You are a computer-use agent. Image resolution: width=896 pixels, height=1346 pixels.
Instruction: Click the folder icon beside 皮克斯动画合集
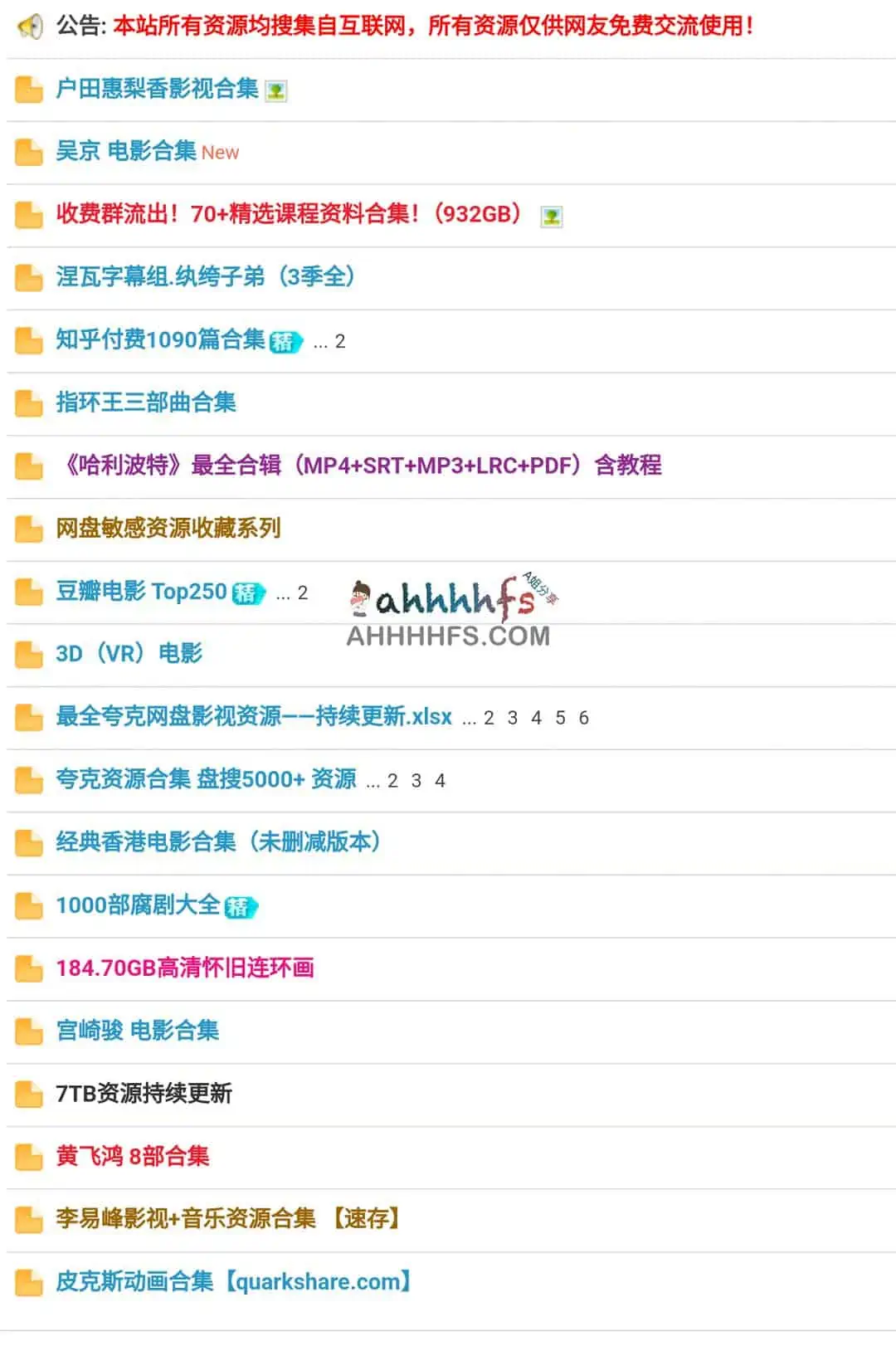(27, 1281)
